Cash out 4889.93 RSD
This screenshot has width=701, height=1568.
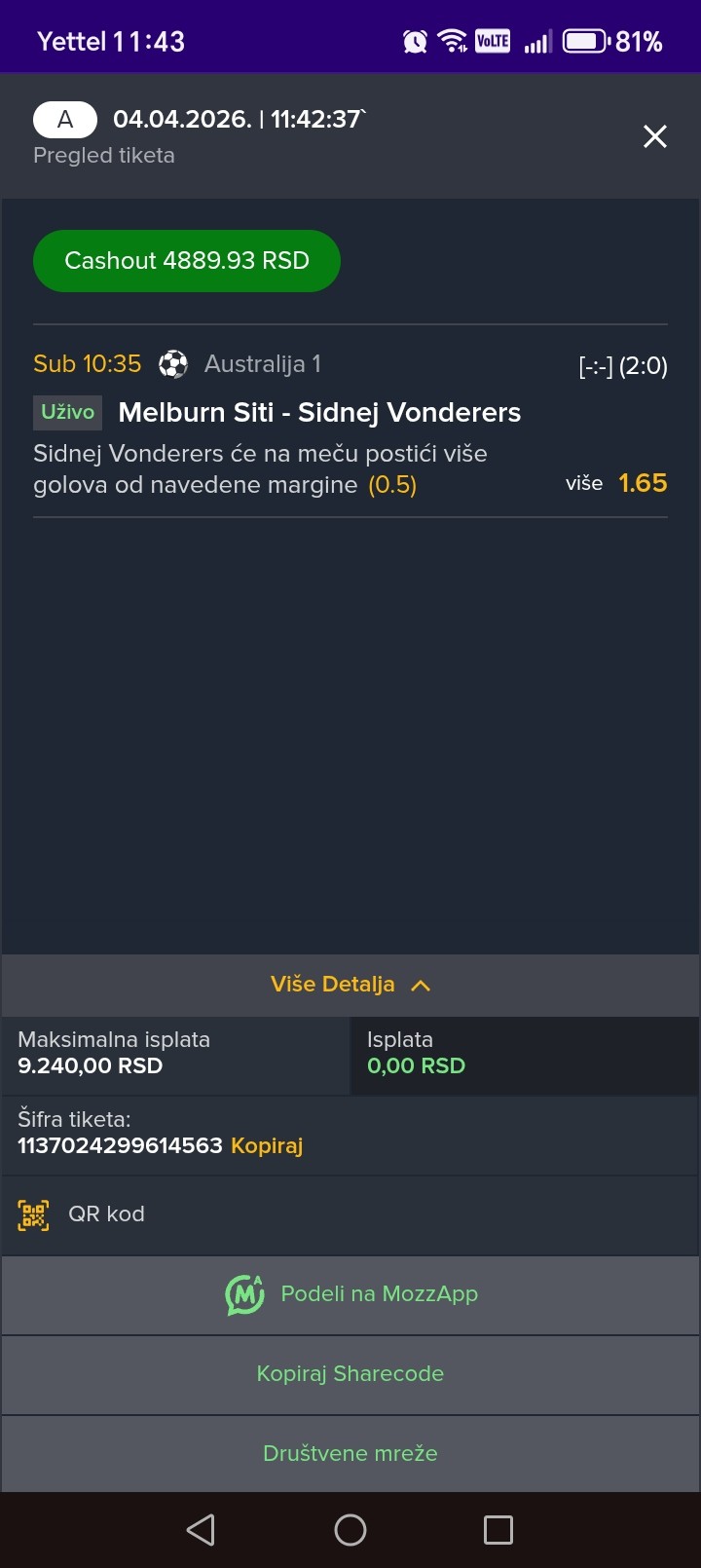(187, 261)
